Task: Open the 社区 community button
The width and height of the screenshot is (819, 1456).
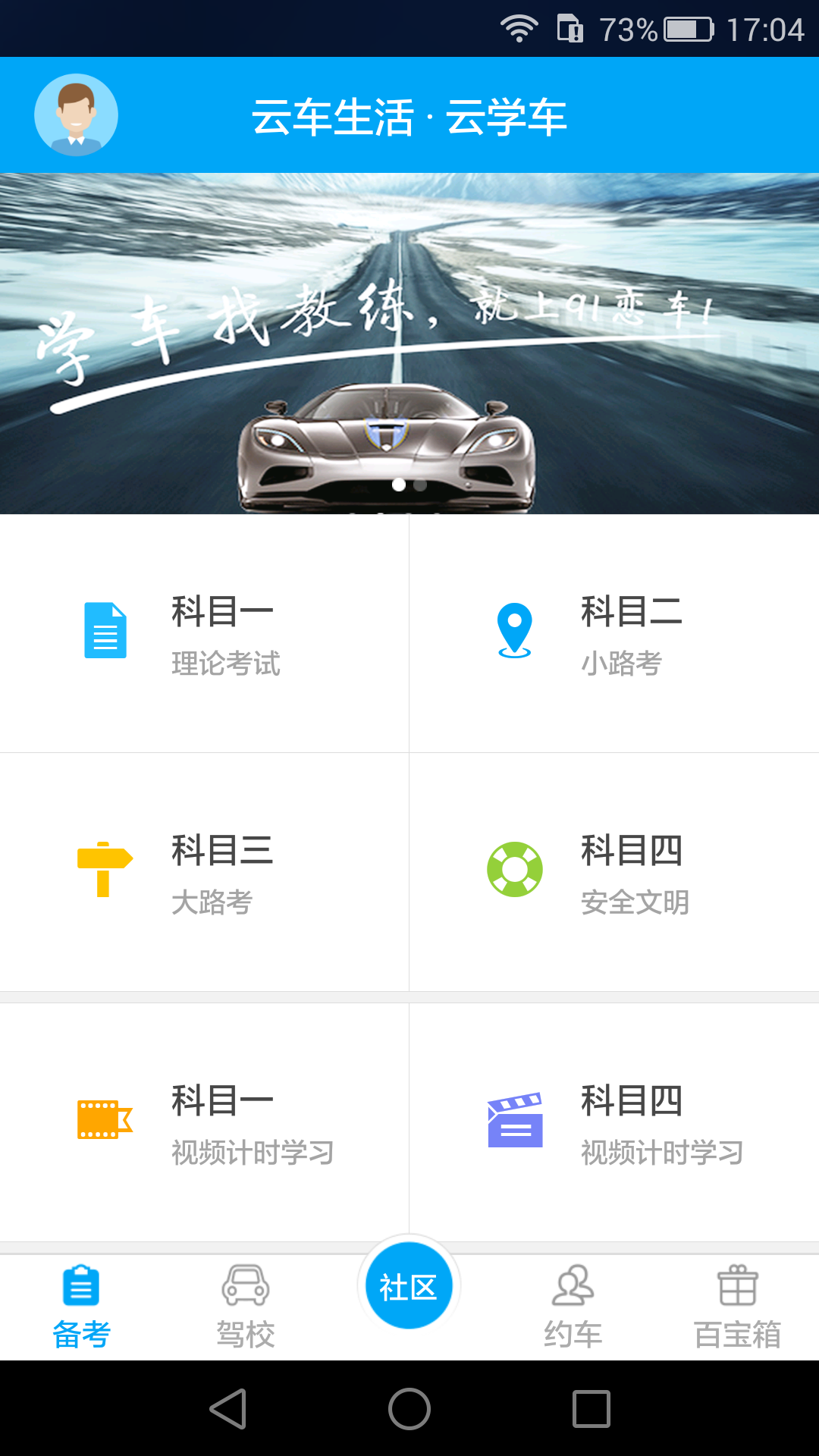Action: click(x=409, y=1286)
